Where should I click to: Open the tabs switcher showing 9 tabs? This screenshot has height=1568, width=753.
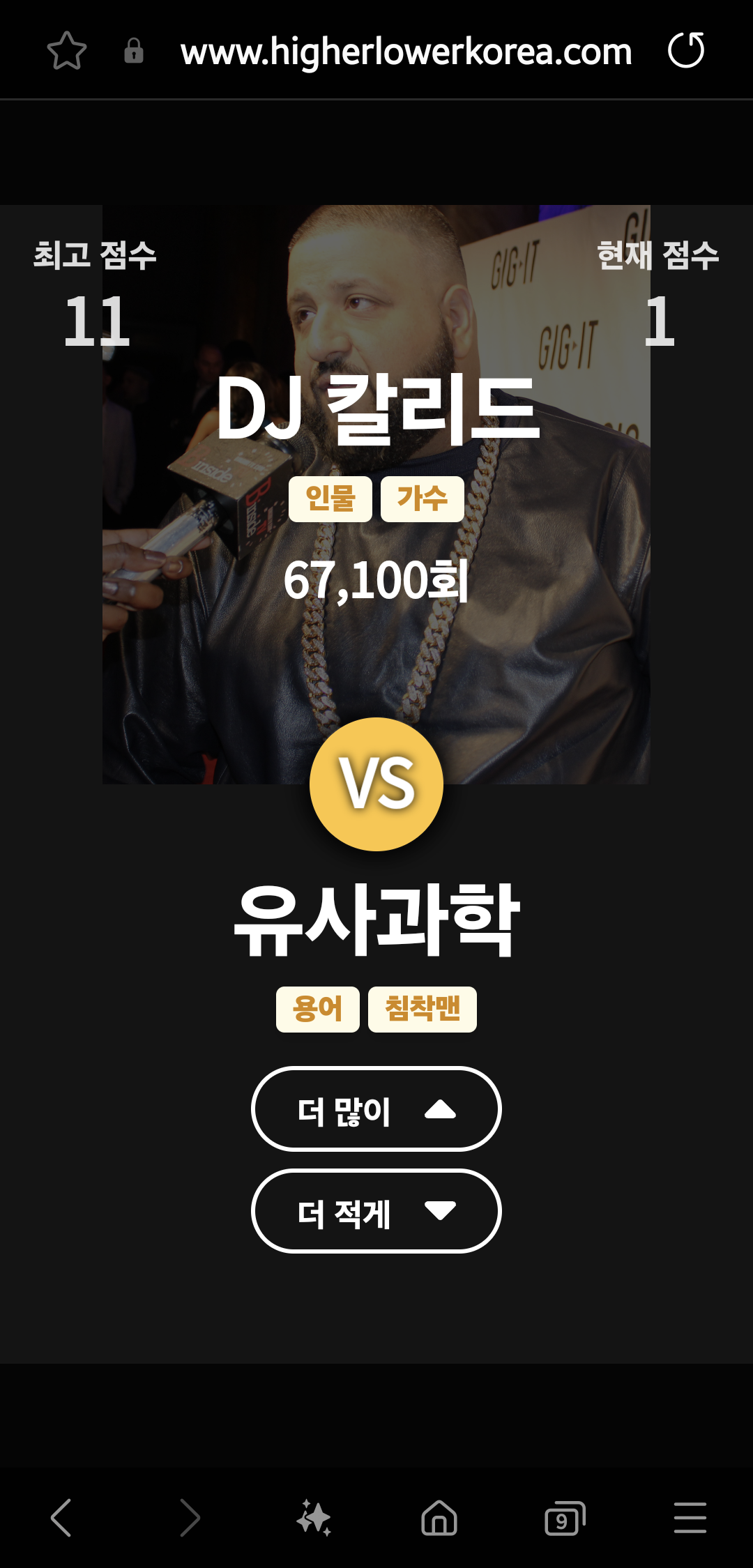[x=564, y=1518]
